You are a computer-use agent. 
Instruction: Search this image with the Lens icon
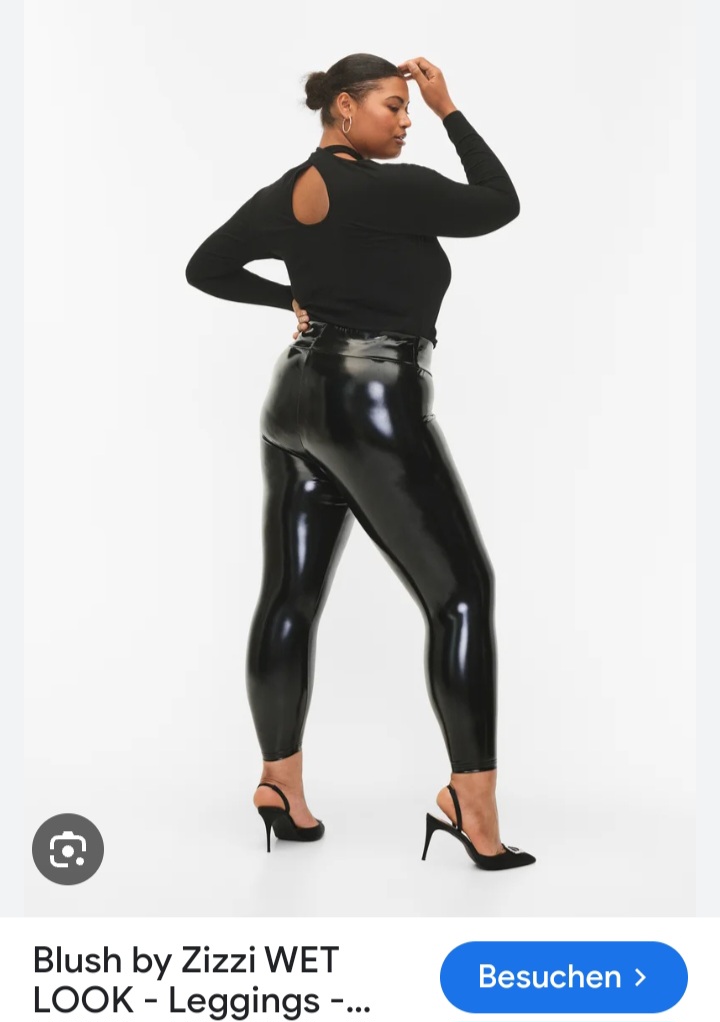coord(68,849)
